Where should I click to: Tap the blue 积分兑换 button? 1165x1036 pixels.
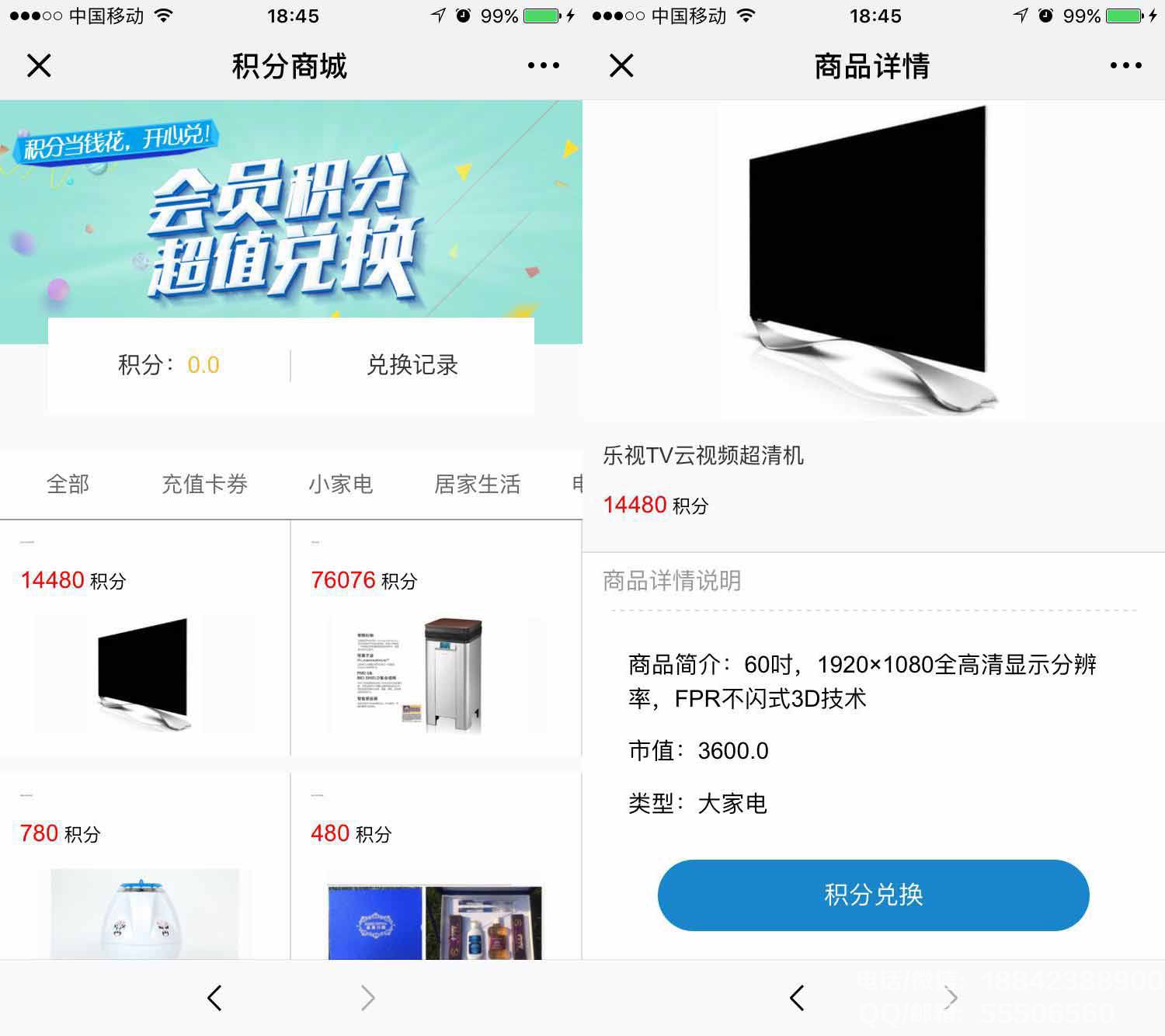873,895
